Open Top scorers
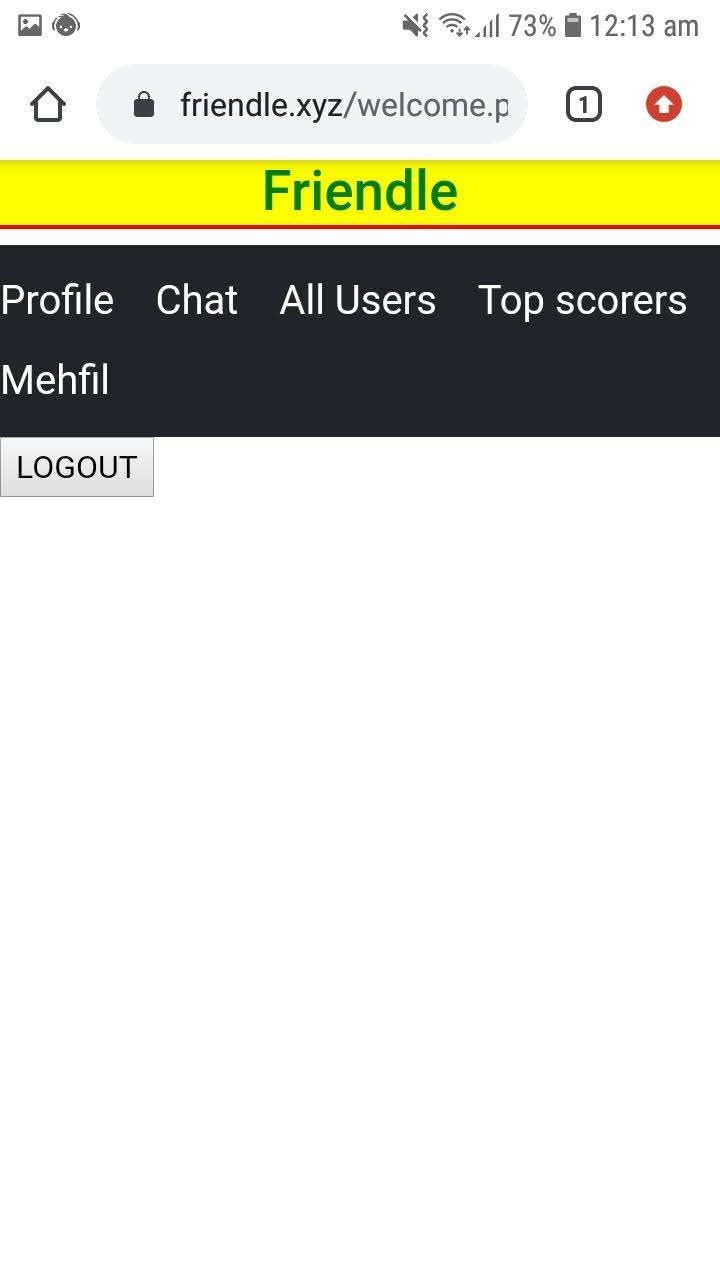Image resolution: width=720 pixels, height=1280 pixels. 582,300
